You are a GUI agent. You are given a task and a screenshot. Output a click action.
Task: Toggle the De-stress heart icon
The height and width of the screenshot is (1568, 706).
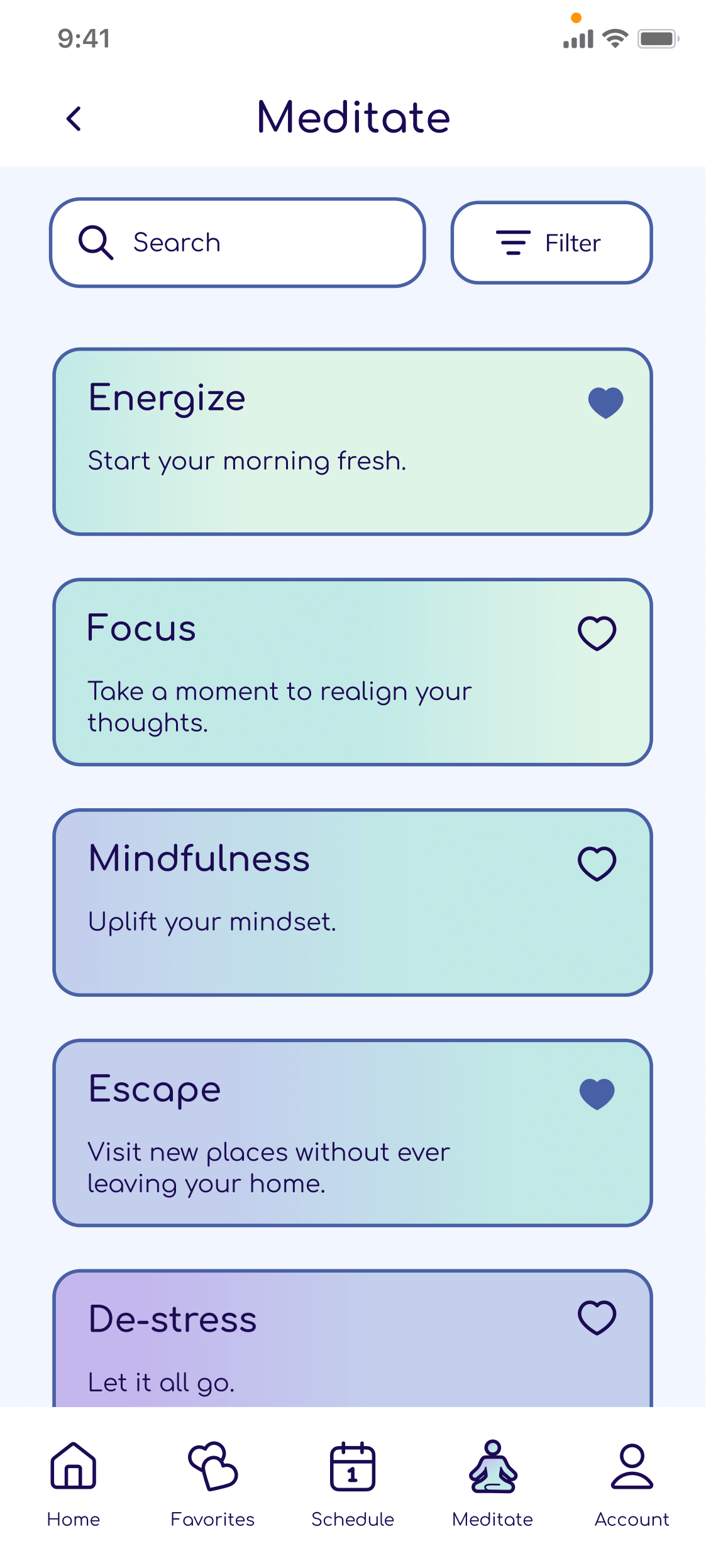596,1317
